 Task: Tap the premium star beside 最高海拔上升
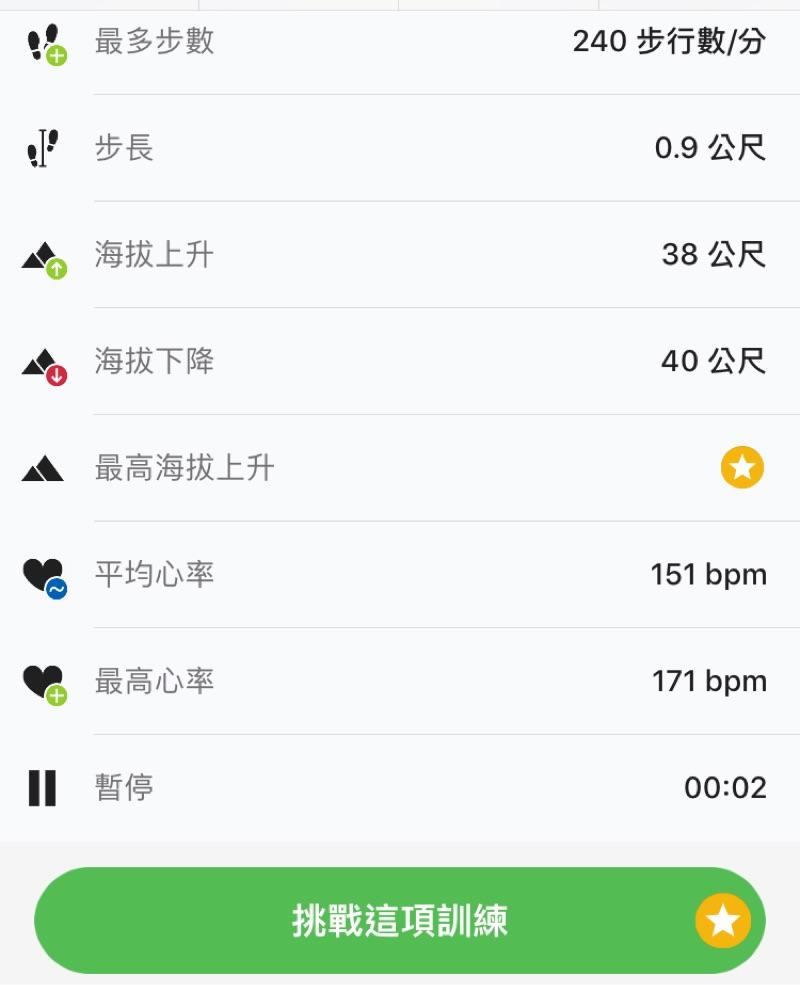[742, 468]
